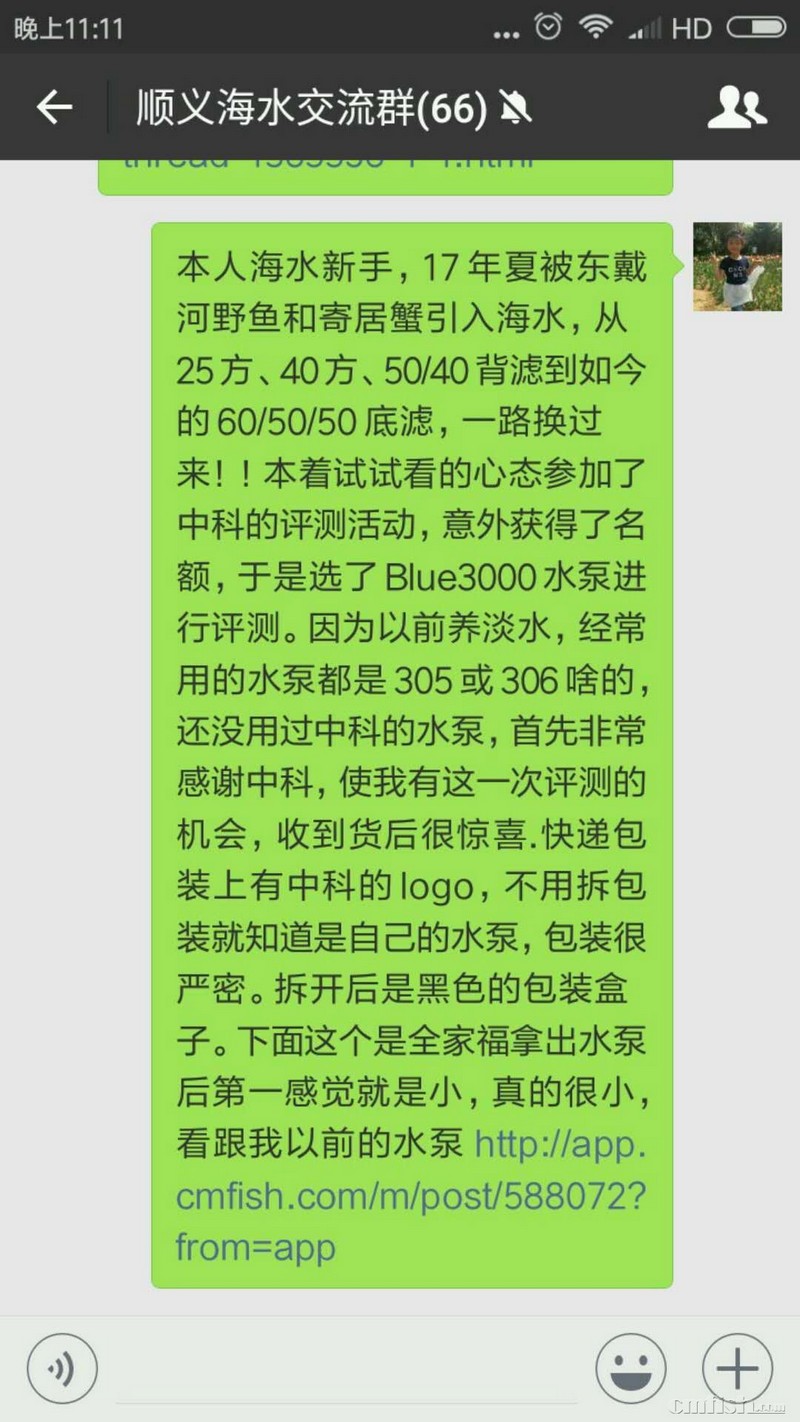800x1422 pixels.
Task: Go back from the 顺义海水交流群 chat
Action: coord(54,107)
